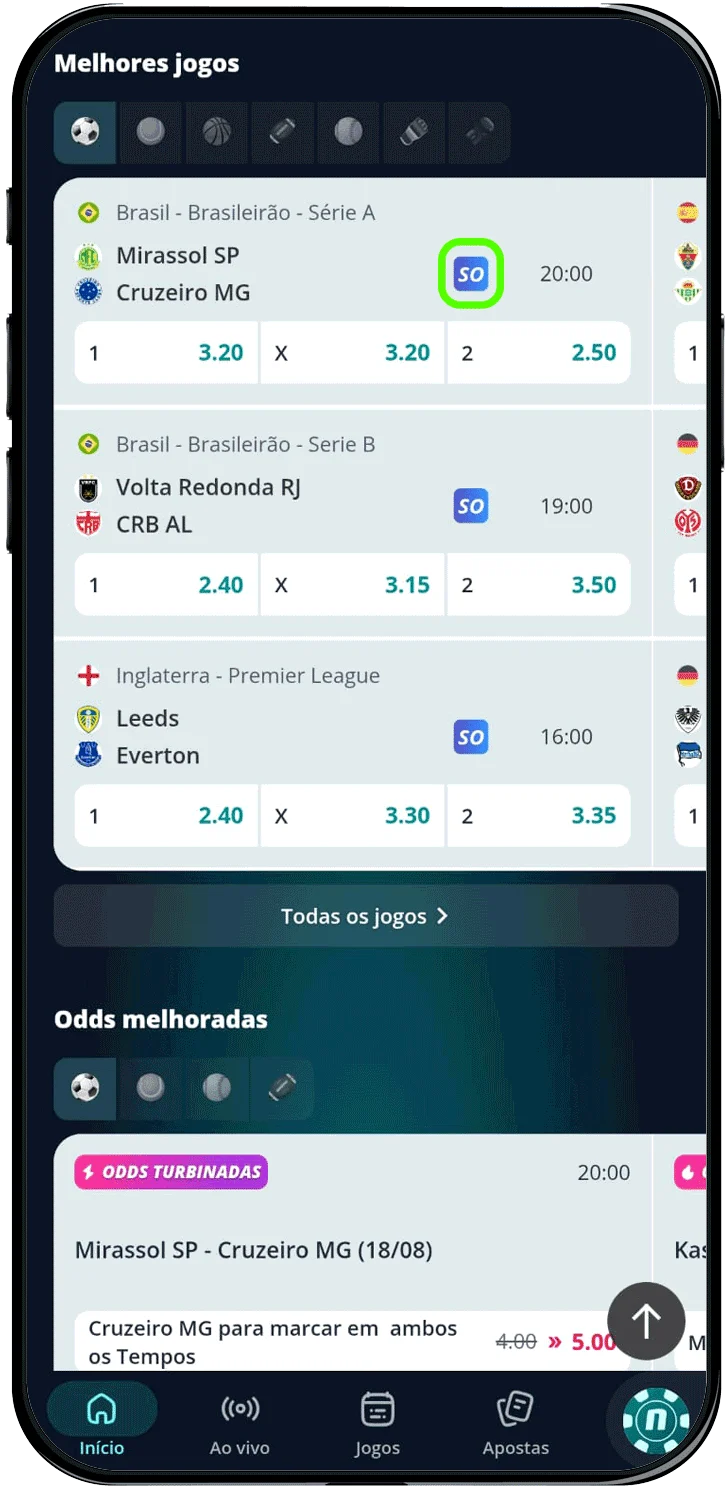Screen dimensions: 728x1489
Task: Click the SO badge on Leeds vs Everton
Action: 471,736
